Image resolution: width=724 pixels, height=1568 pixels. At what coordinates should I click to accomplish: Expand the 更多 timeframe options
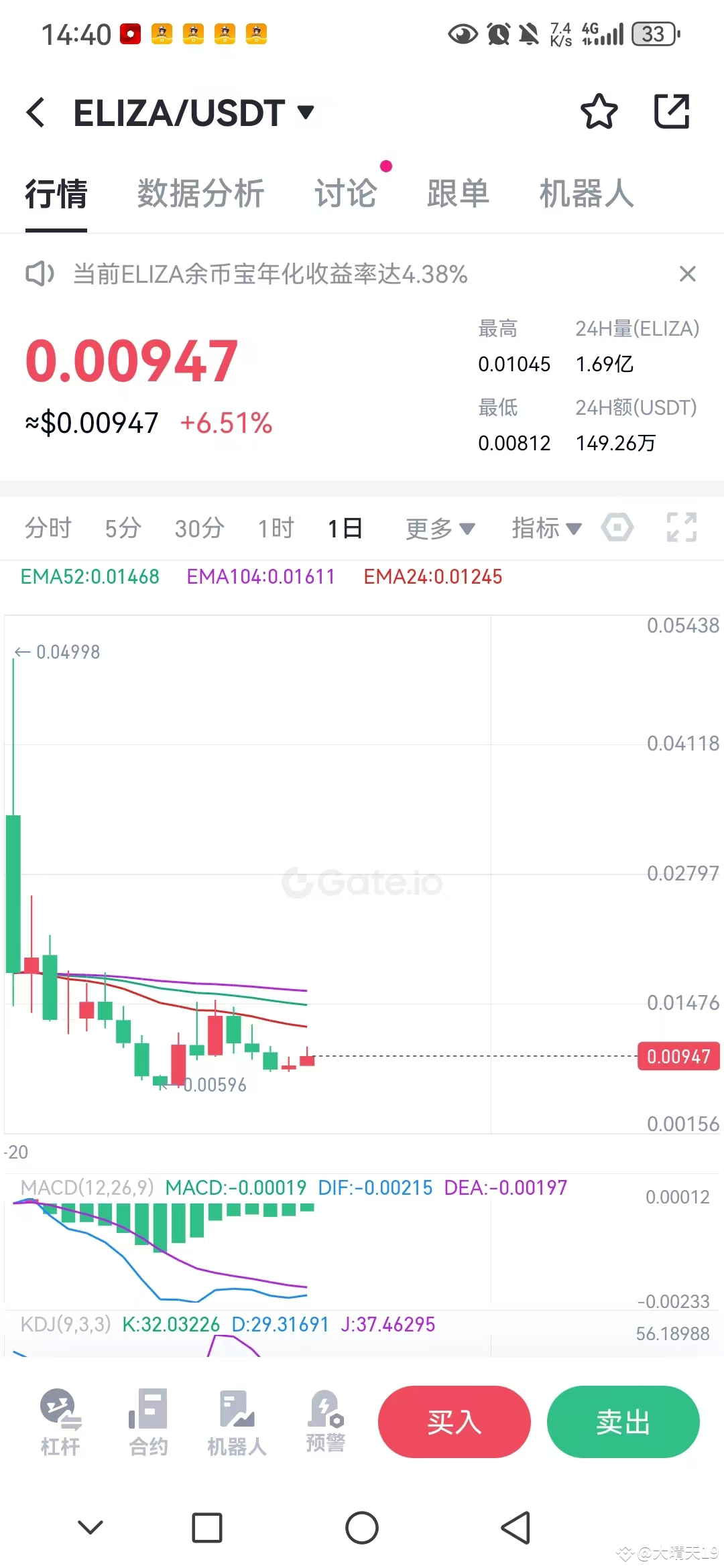439,529
